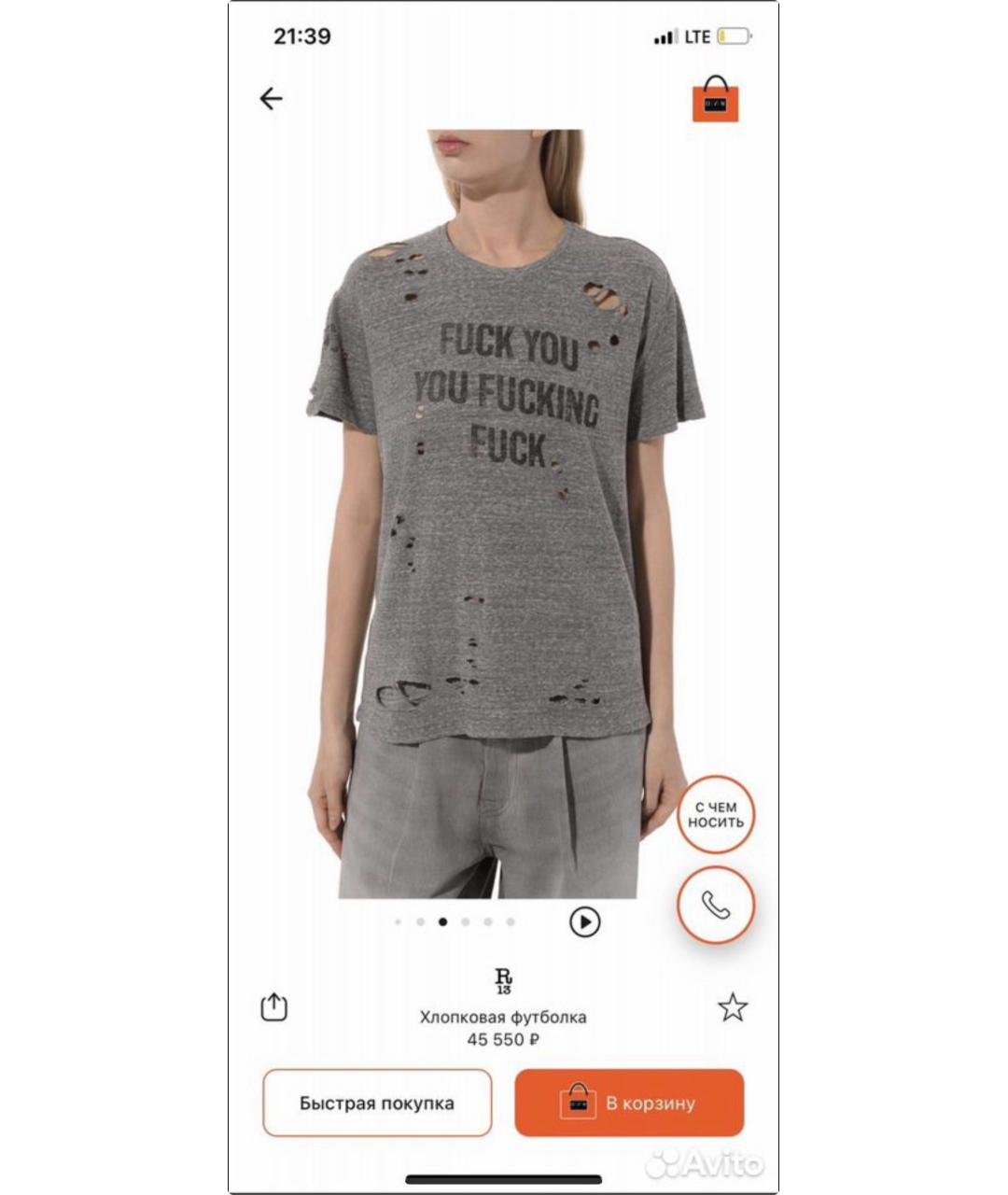Open the shopping bag at top right
This screenshot has height=1195, width=1008.
(715, 100)
